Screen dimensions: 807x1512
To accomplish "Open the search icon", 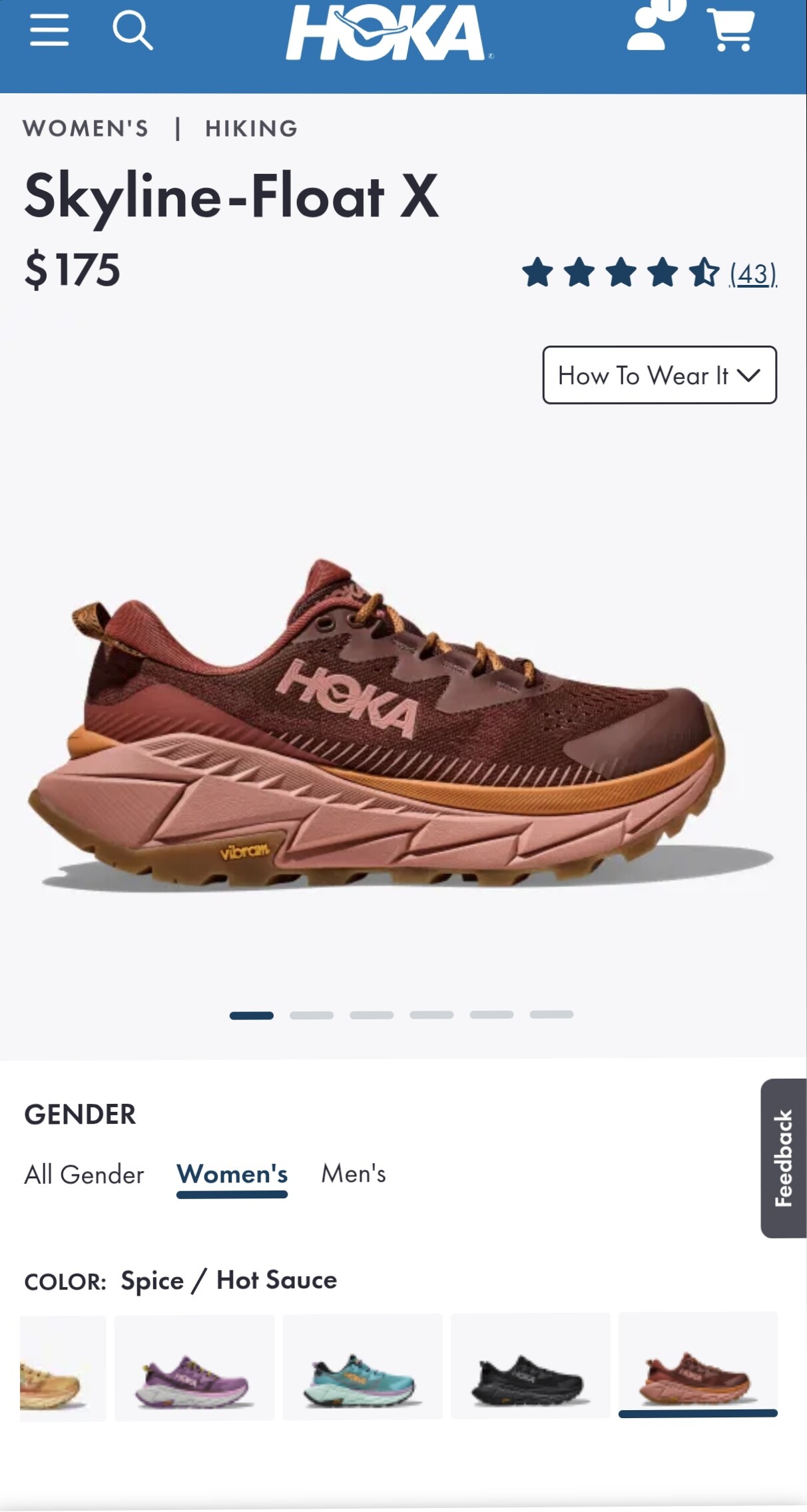I will click(133, 31).
